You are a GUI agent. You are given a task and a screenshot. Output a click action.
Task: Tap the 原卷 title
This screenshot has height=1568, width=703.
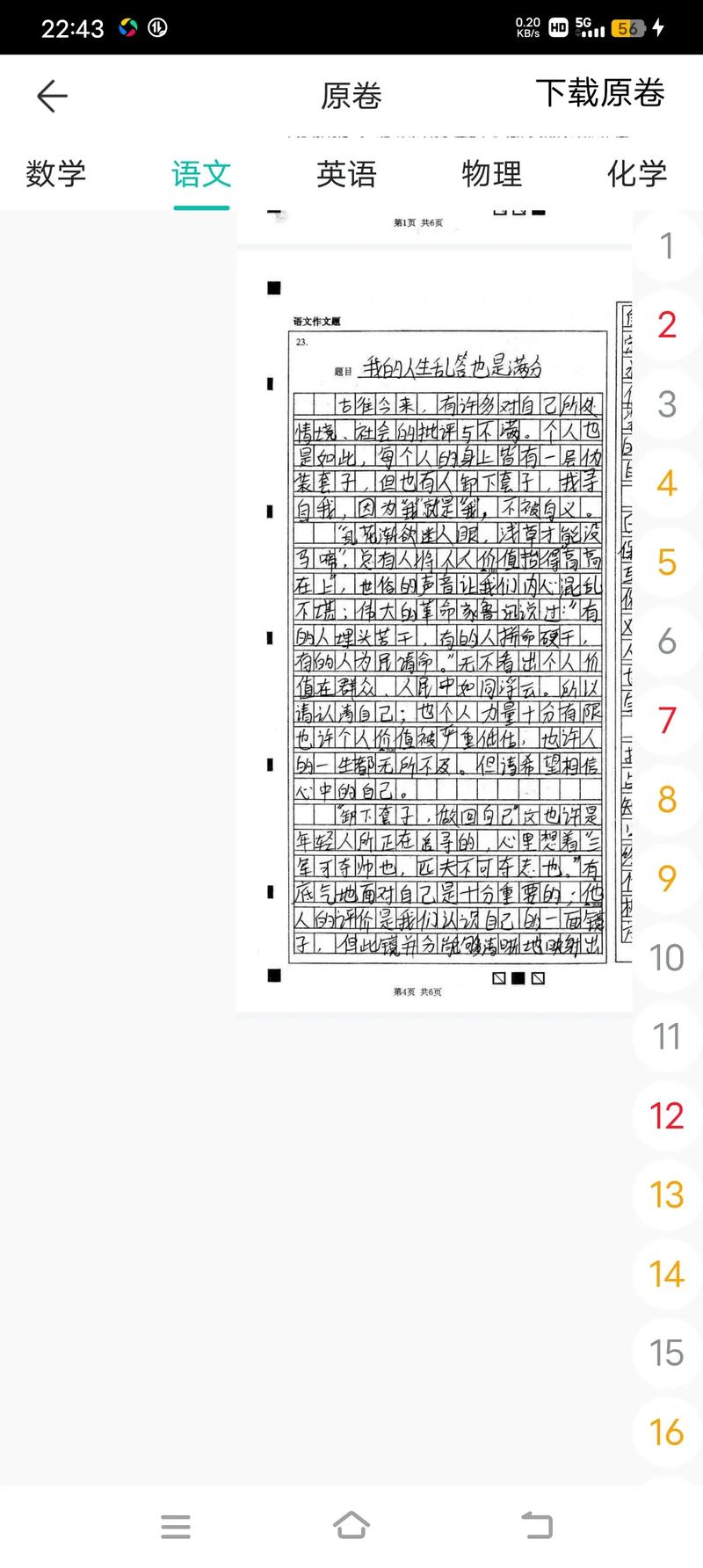click(351, 96)
